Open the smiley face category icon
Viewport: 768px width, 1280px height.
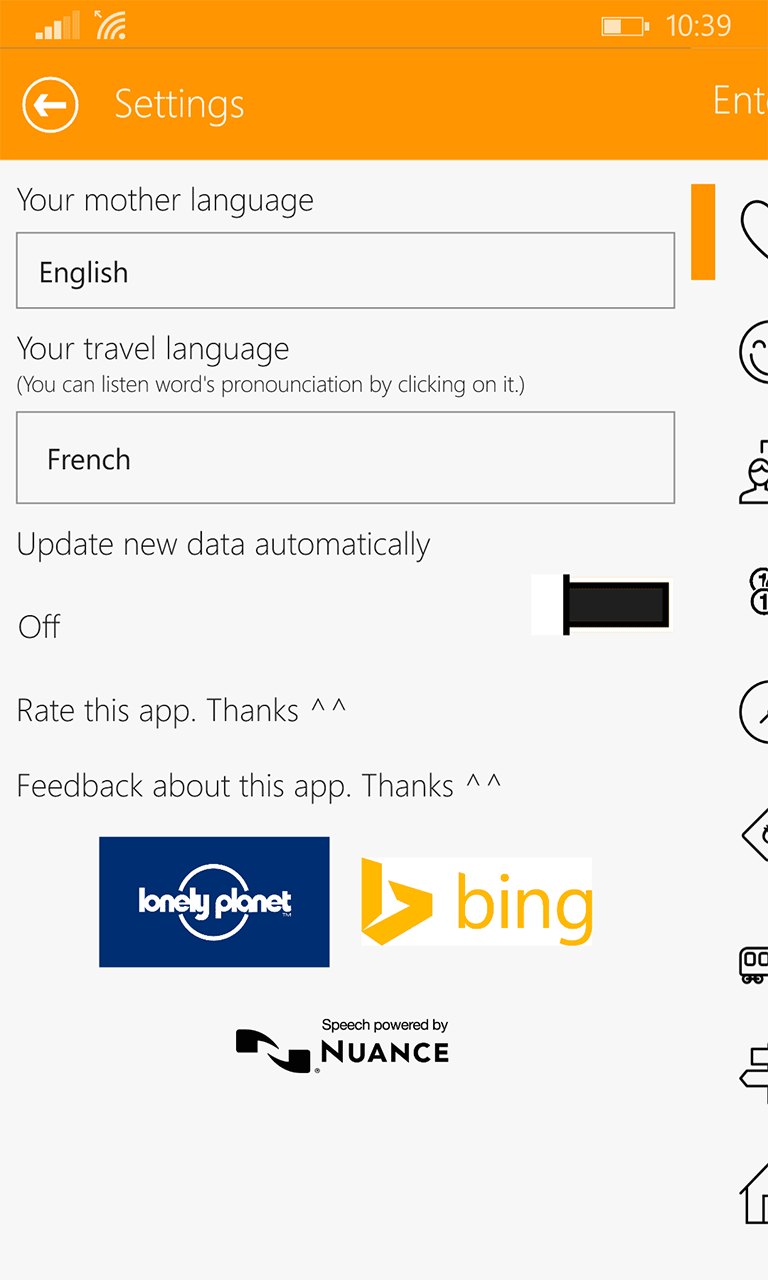(x=754, y=351)
